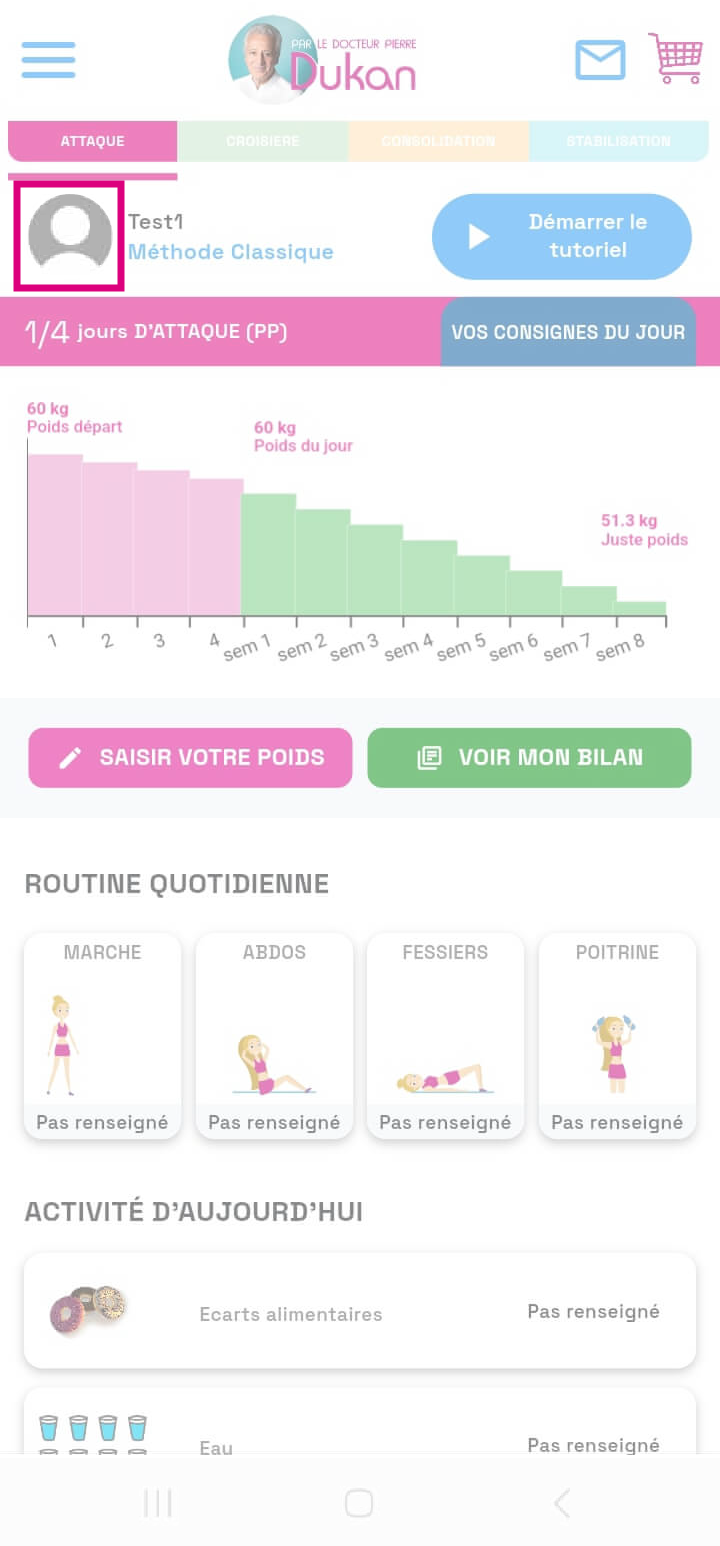
Task: Tap the profile avatar picture
Action: pyautogui.click(x=69, y=236)
